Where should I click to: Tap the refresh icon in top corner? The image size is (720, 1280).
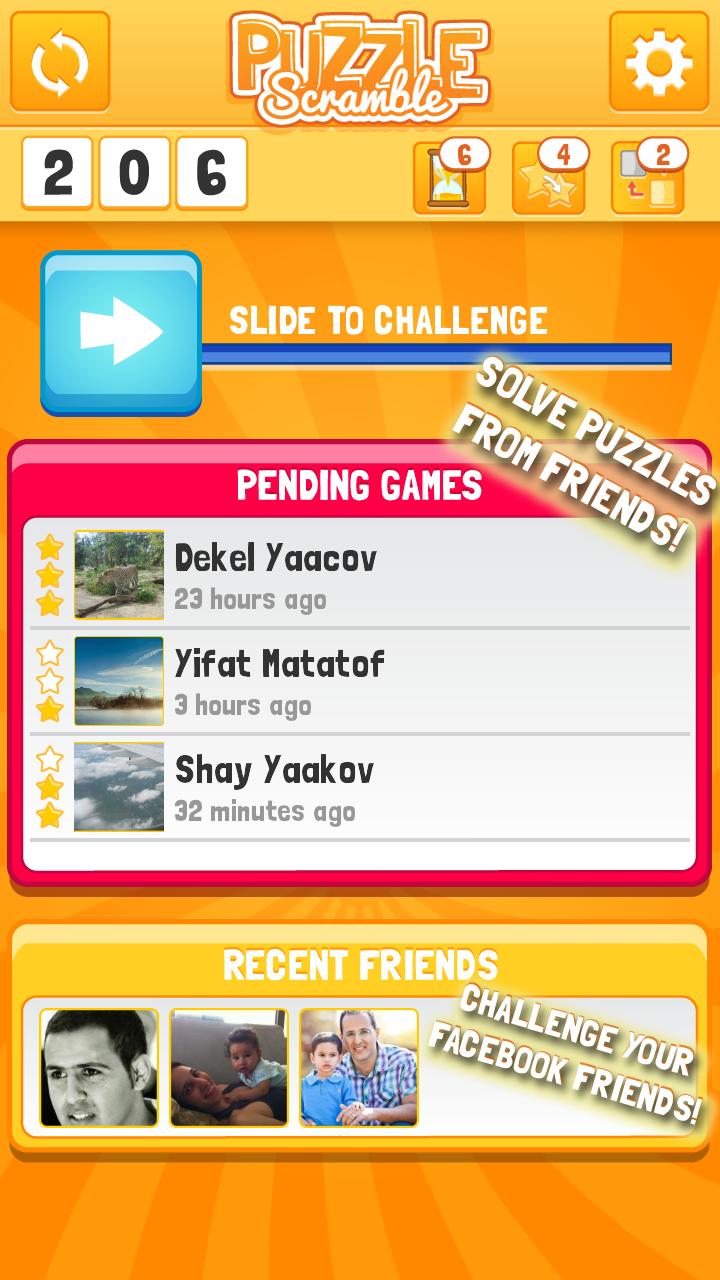[x=60, y=63]
